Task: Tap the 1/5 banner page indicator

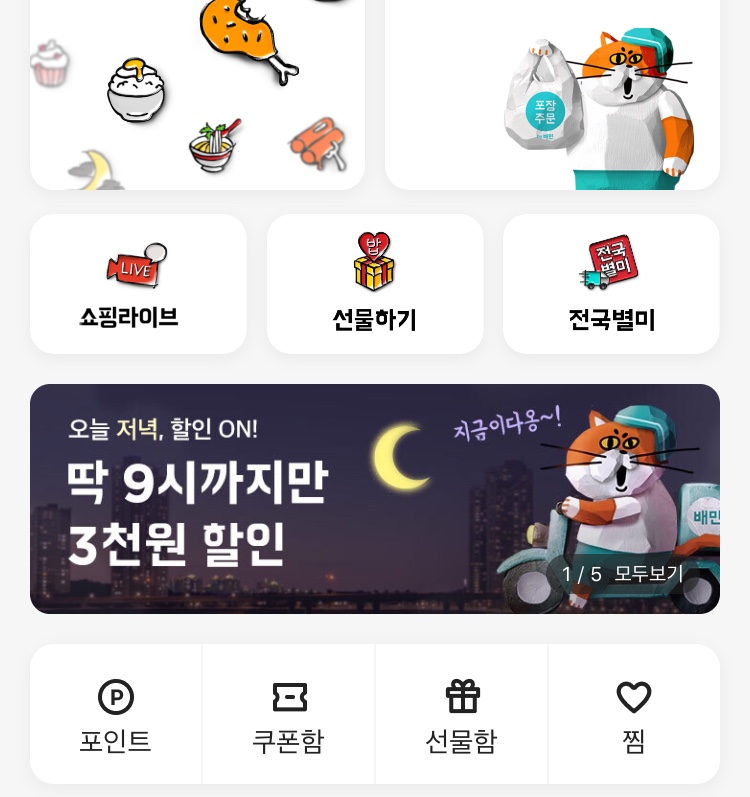Action: [580, 574]
